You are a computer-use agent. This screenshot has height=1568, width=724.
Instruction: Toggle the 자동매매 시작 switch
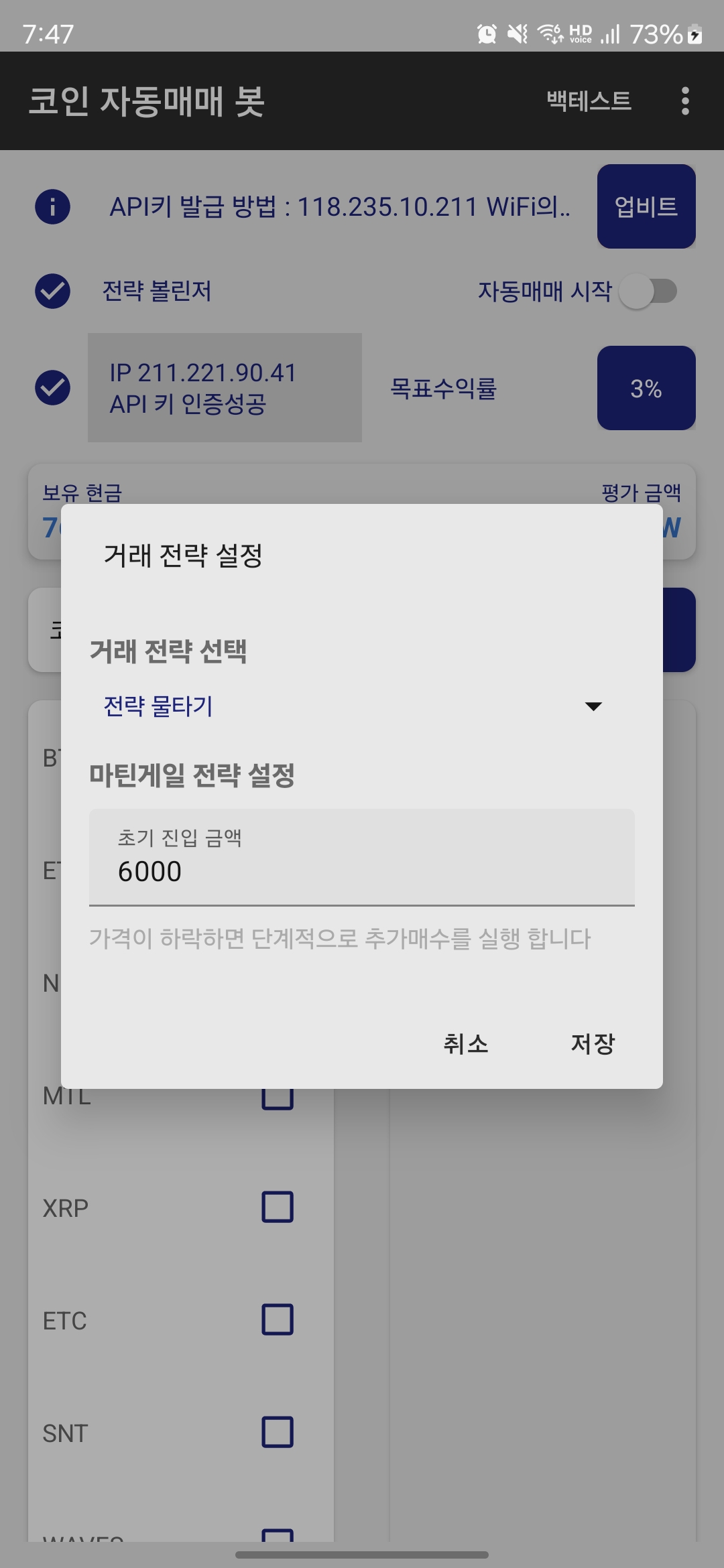click(x=648, y=291)
